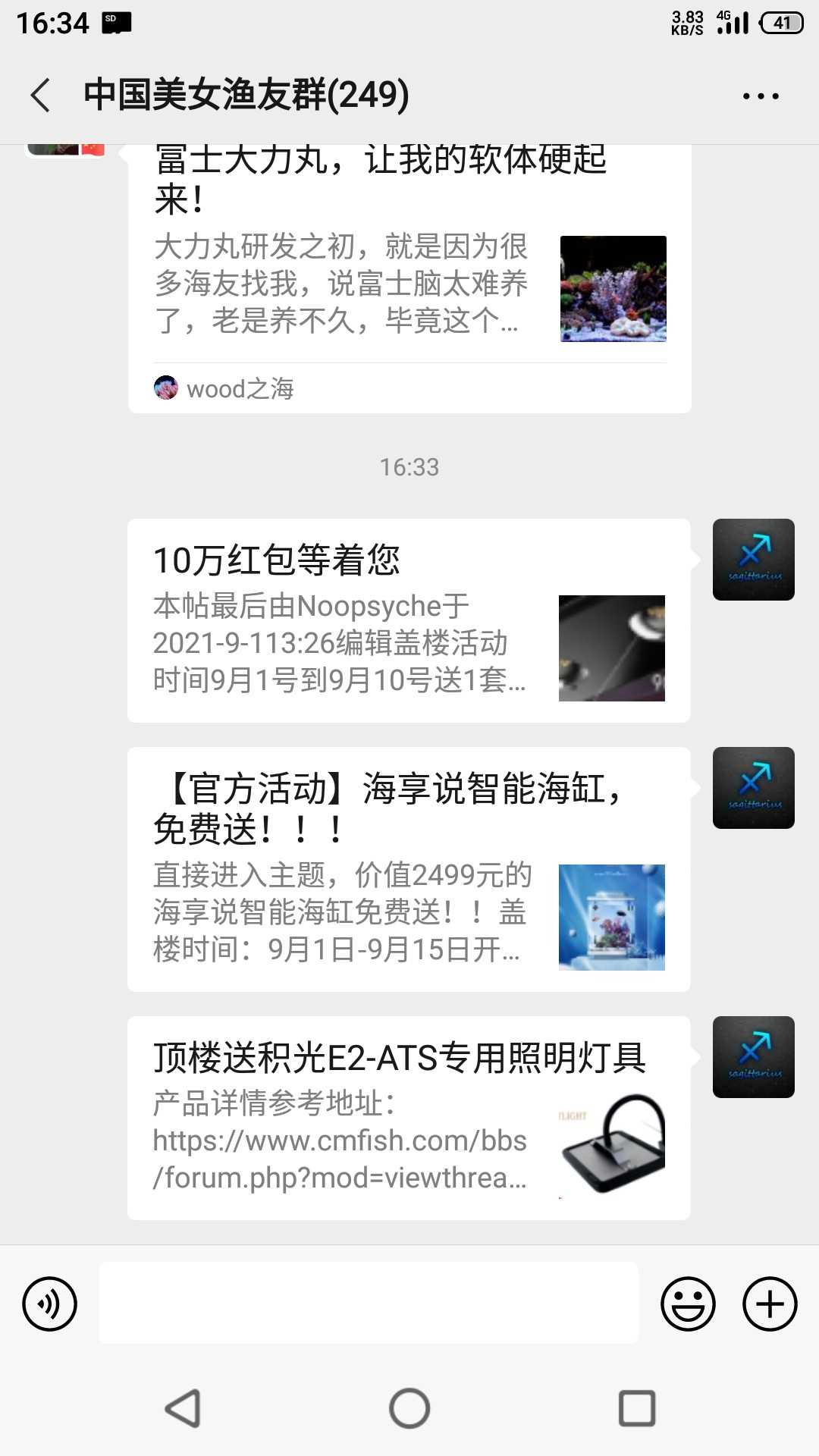Open the group chat info menu

click(760, 96)
